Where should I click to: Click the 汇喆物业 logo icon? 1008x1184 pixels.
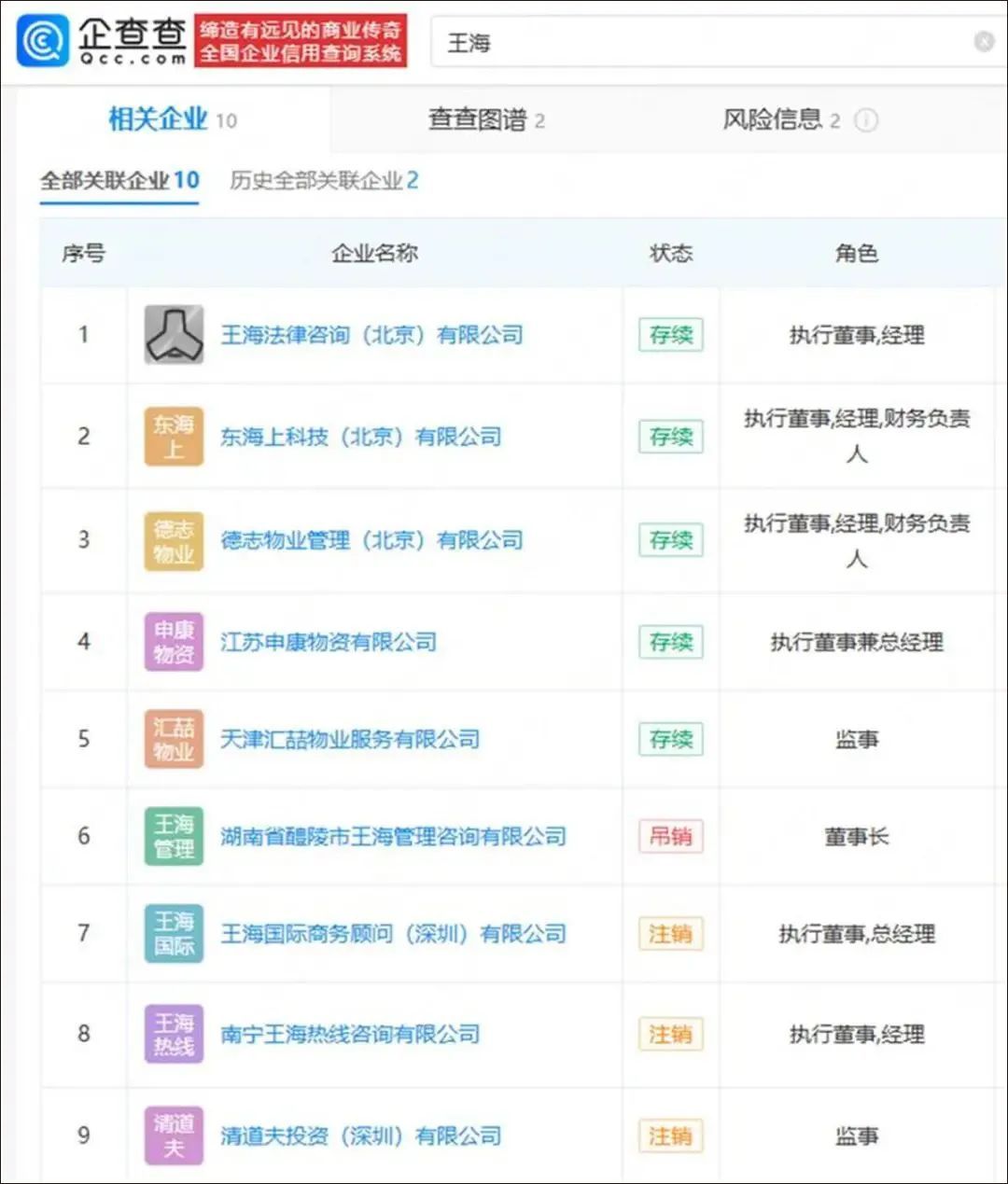[173, 739]
